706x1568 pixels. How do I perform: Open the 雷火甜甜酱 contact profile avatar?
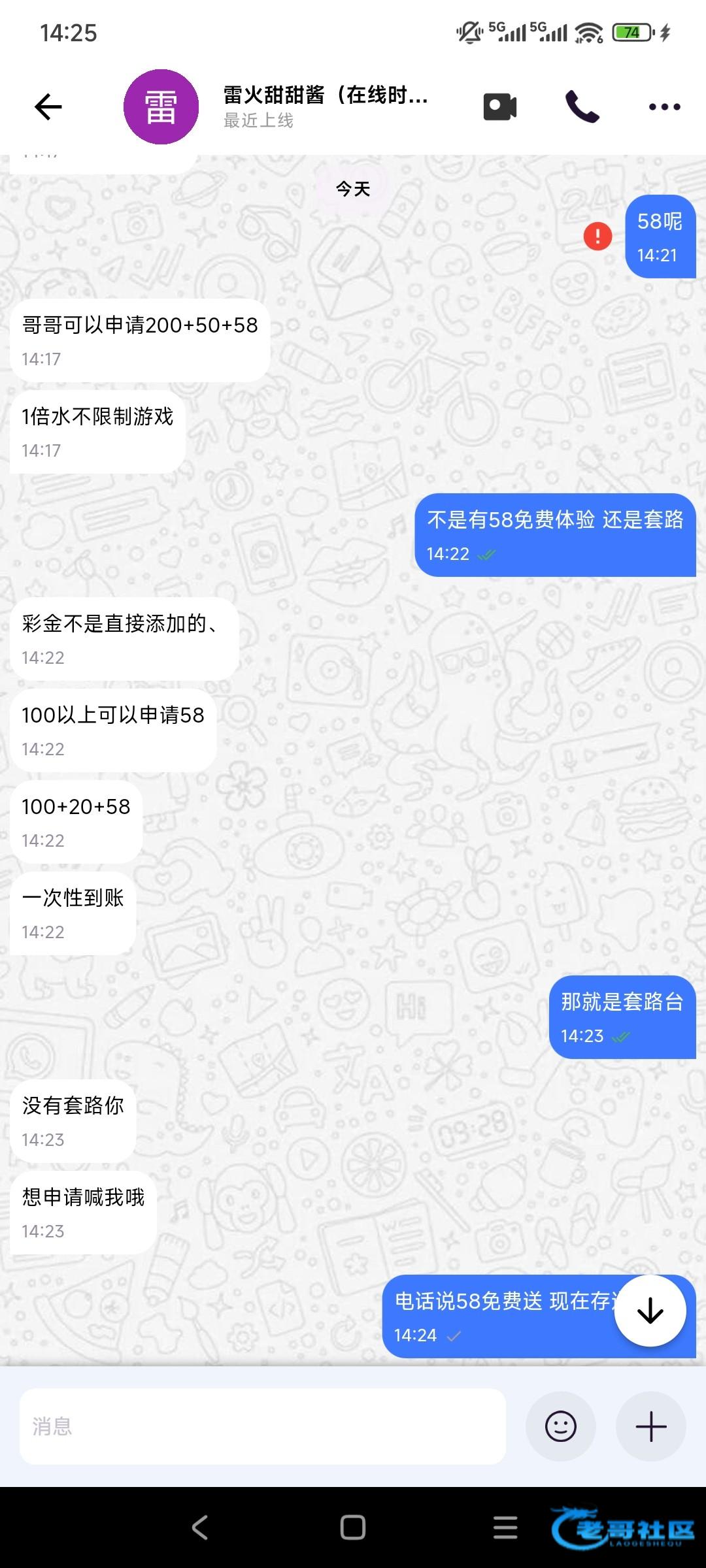point(161,106)
